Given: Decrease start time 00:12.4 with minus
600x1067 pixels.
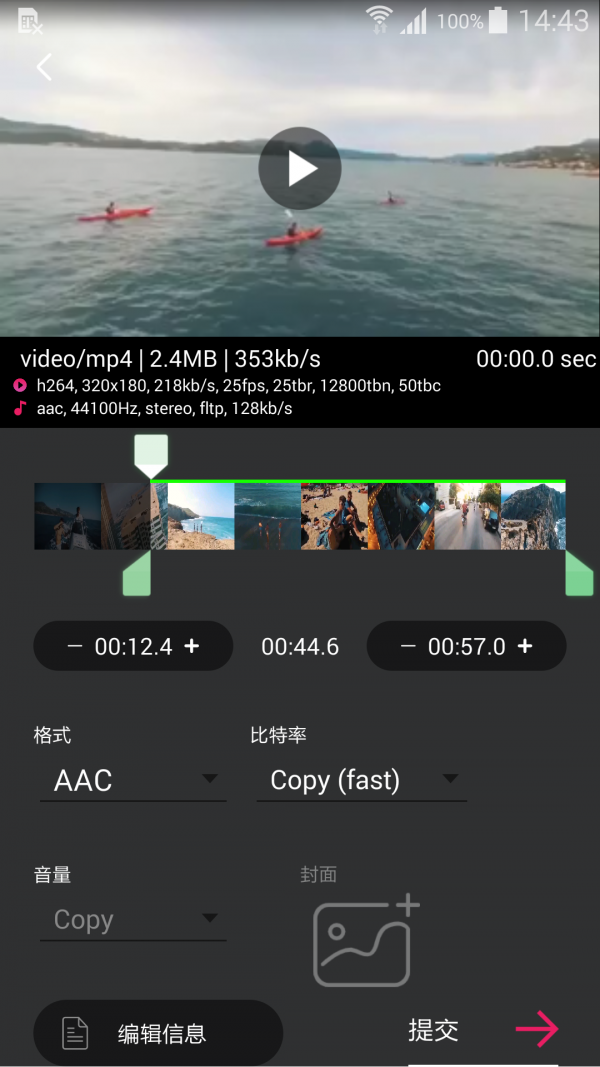Looking at the screenshot, I should pos(75,646).
